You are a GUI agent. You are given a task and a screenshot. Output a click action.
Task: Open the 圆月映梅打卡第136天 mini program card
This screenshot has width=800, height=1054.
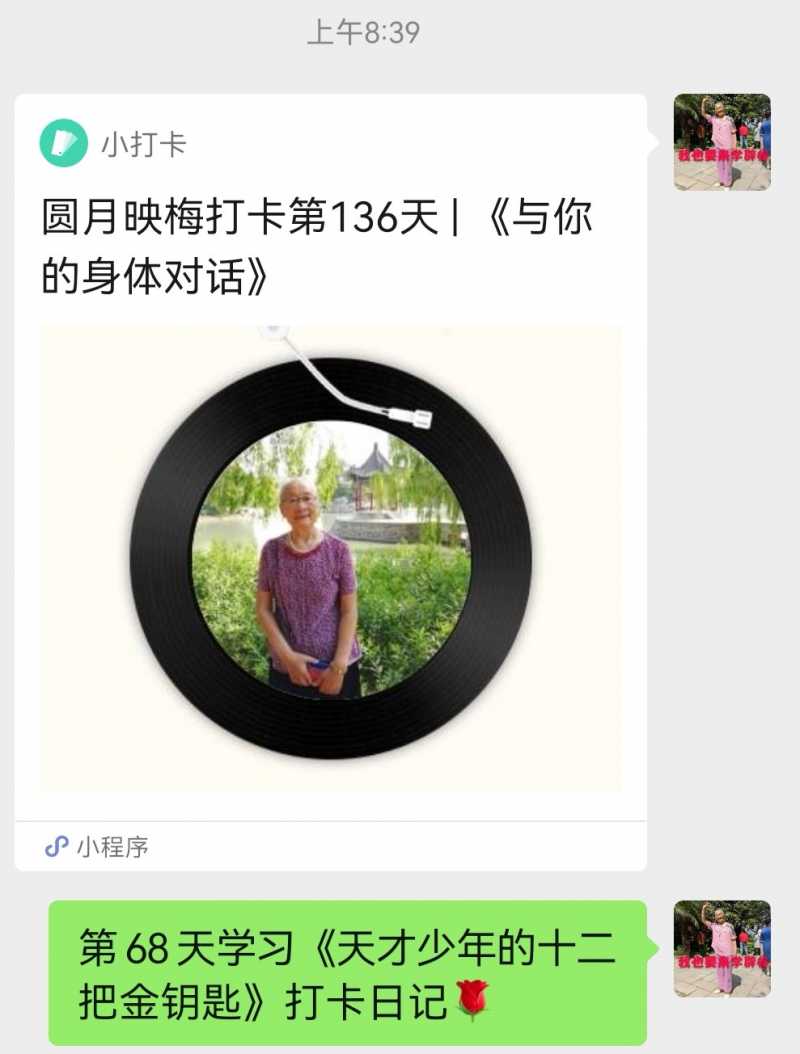[330, 480]
